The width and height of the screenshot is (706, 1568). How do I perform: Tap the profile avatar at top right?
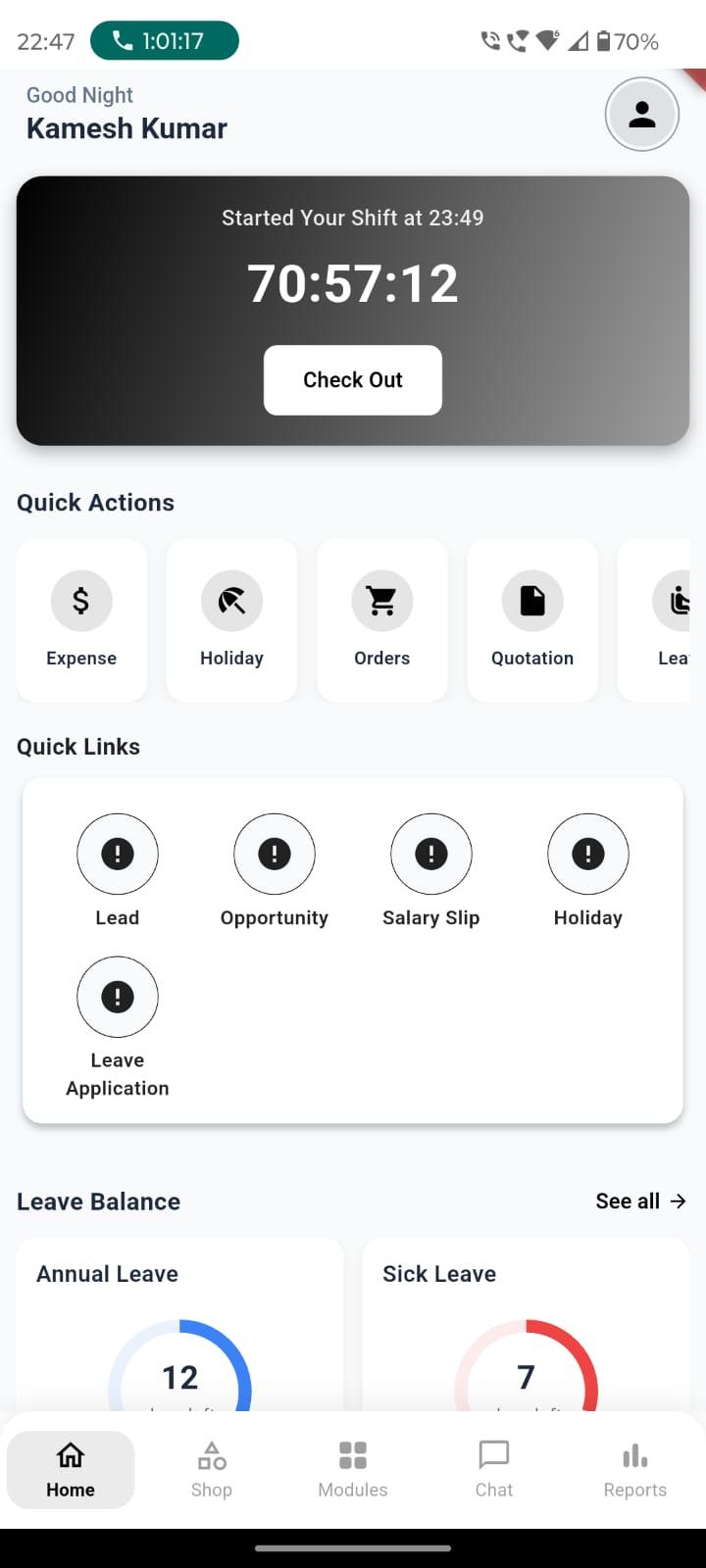pos(641,114)
